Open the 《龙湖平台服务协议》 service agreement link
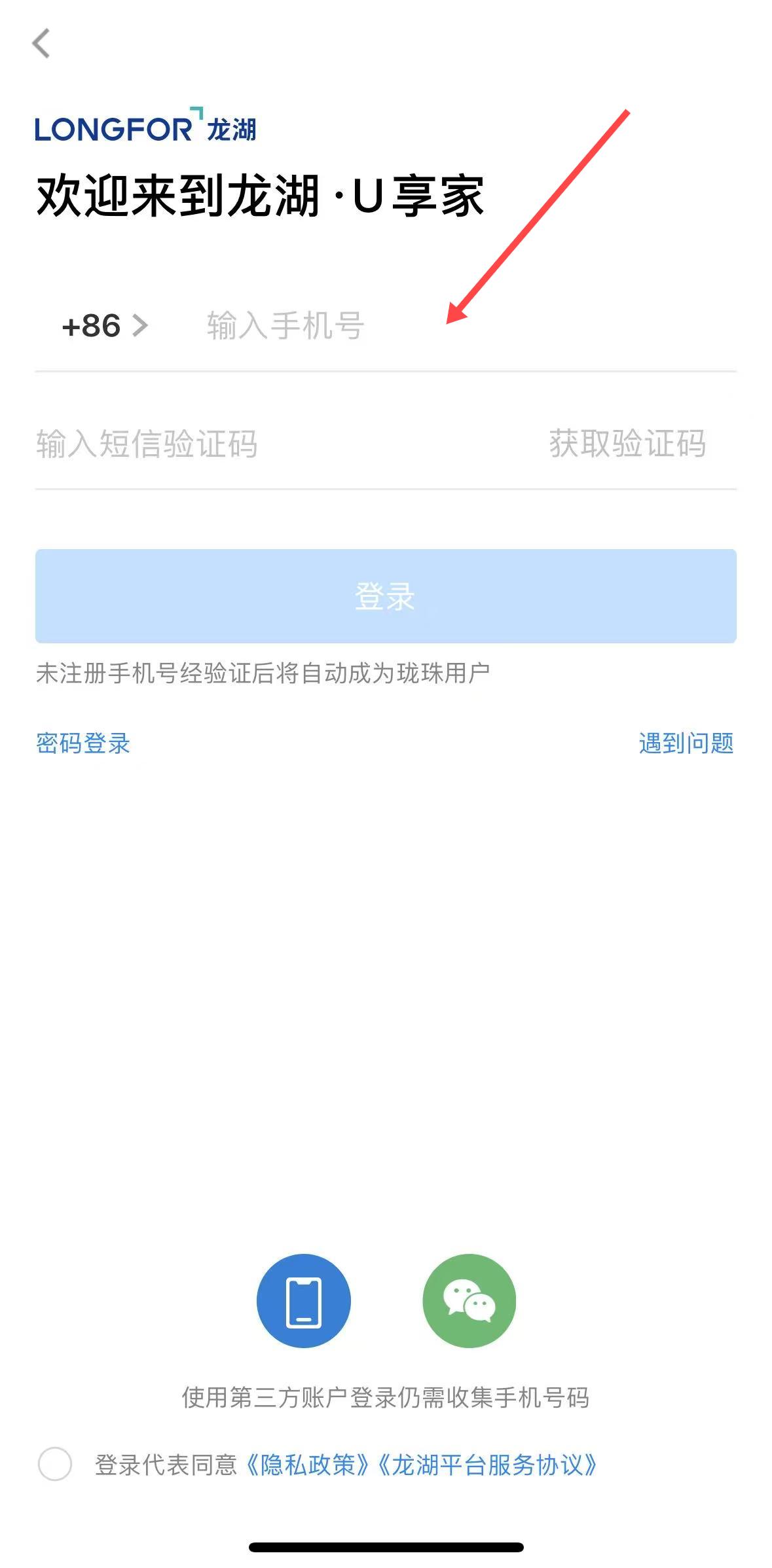This screenshot has width=772, height=1568. pos(488,1465)
